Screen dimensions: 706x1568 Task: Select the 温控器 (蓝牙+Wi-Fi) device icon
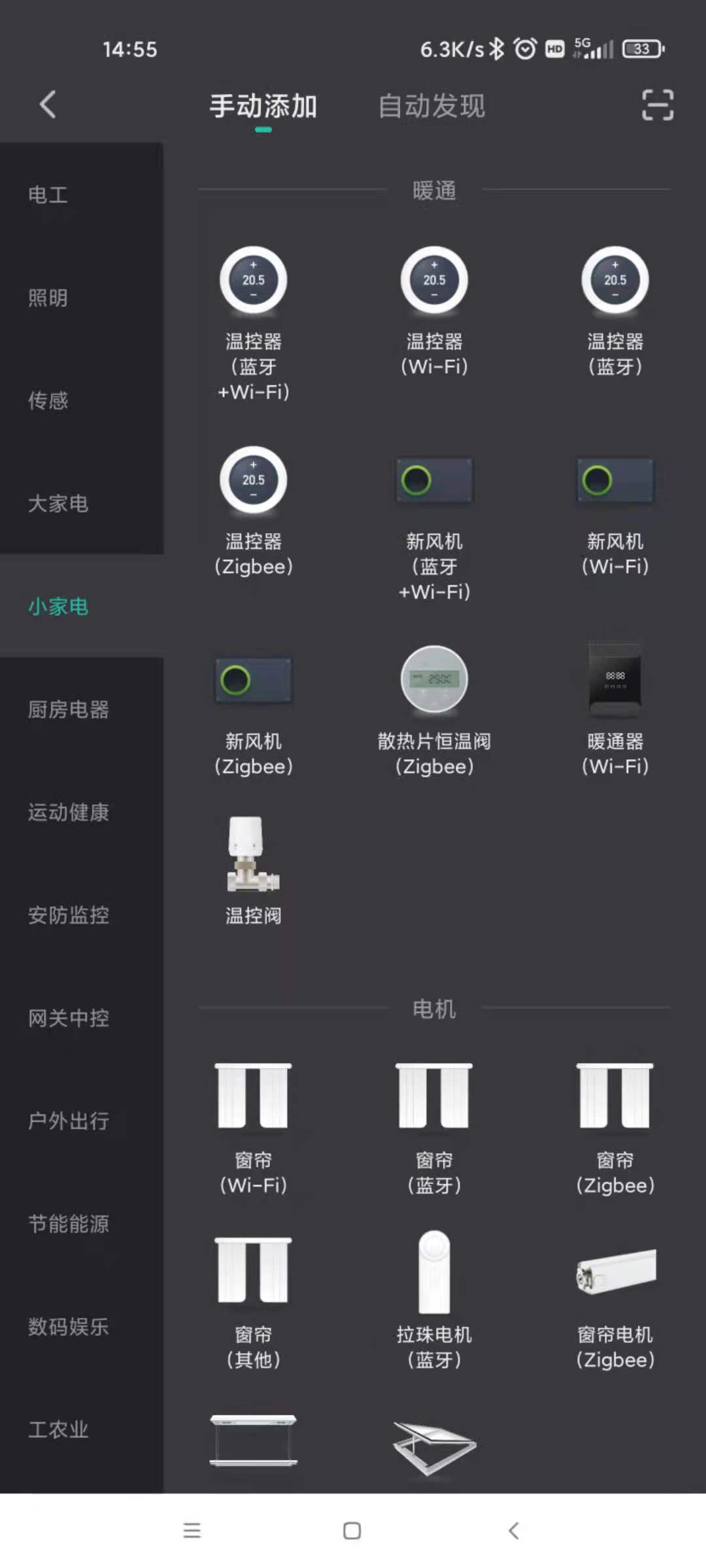(x=254, y=279)
